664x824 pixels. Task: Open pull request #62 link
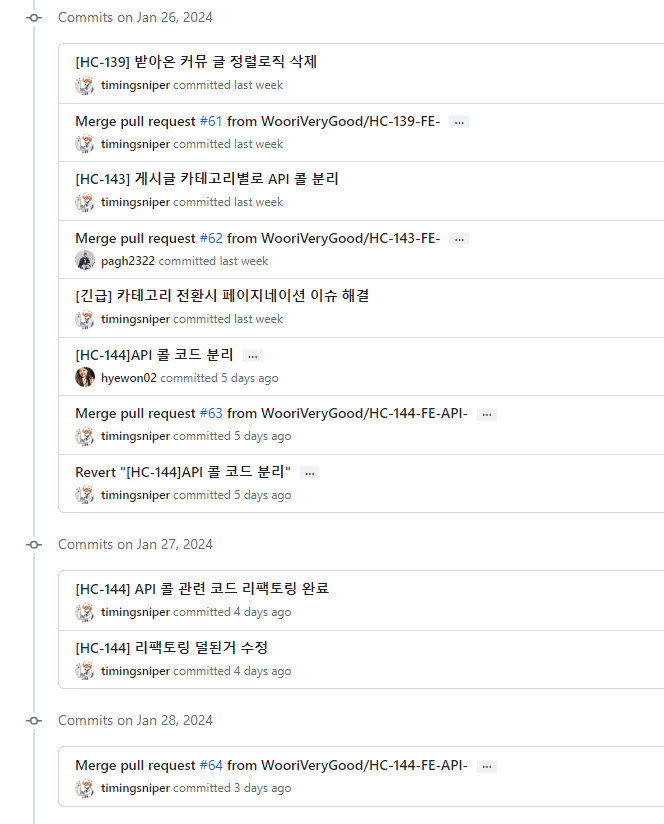(210, 238)
